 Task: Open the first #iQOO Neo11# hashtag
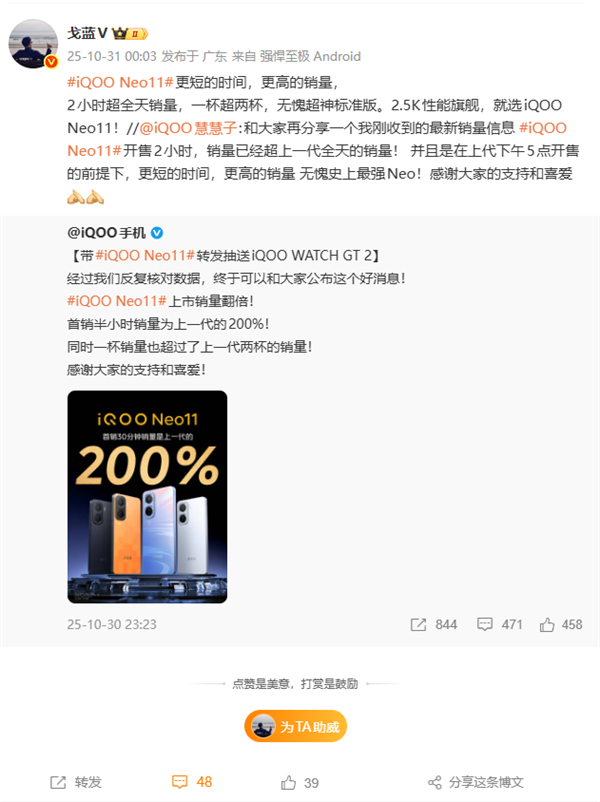[120, 83]
